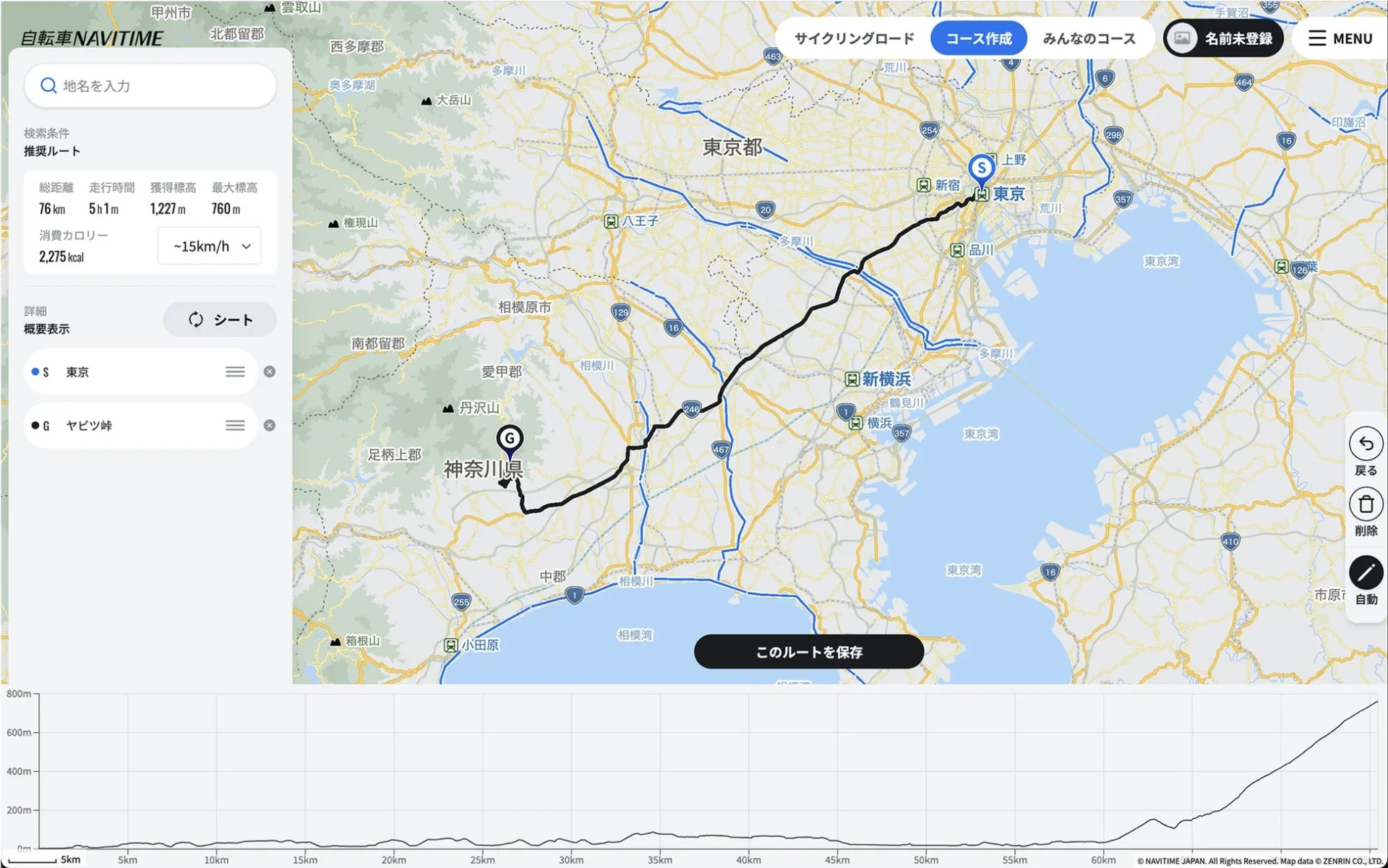Tap the シート toggle button
The width and height of the screenshot is (1388, 868).
[x=220, y=319]
